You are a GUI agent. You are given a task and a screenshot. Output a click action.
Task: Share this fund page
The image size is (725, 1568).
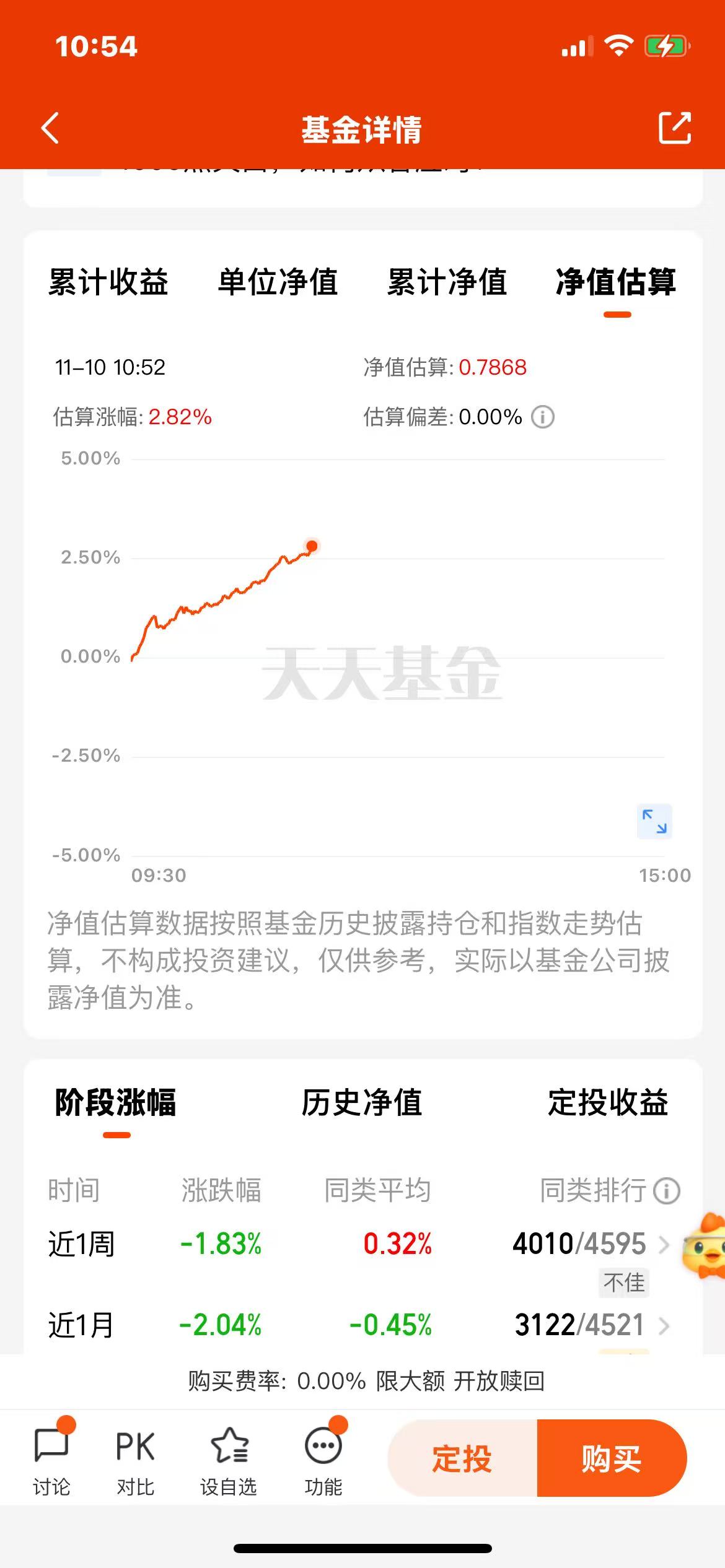click(674, 128)
